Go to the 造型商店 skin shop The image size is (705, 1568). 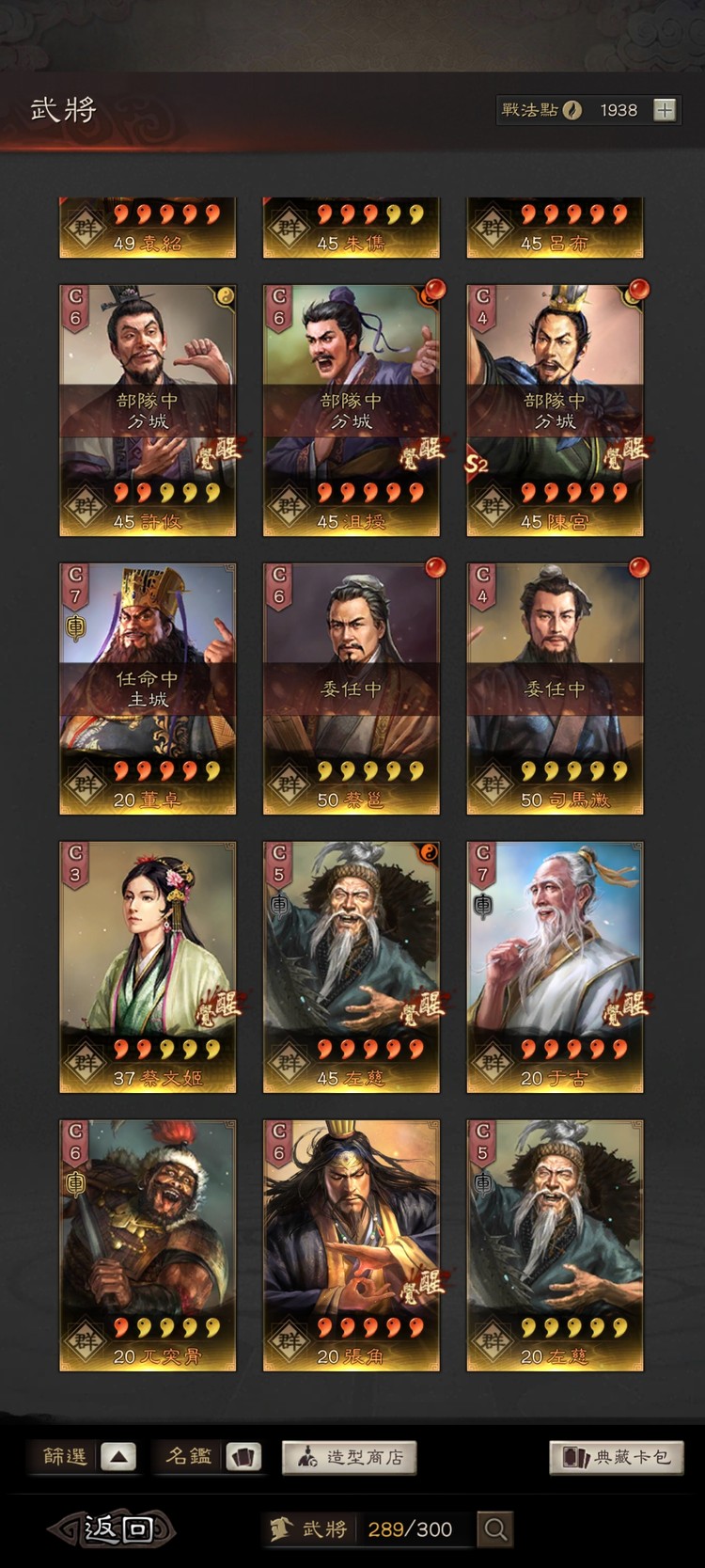[349, 1457]
